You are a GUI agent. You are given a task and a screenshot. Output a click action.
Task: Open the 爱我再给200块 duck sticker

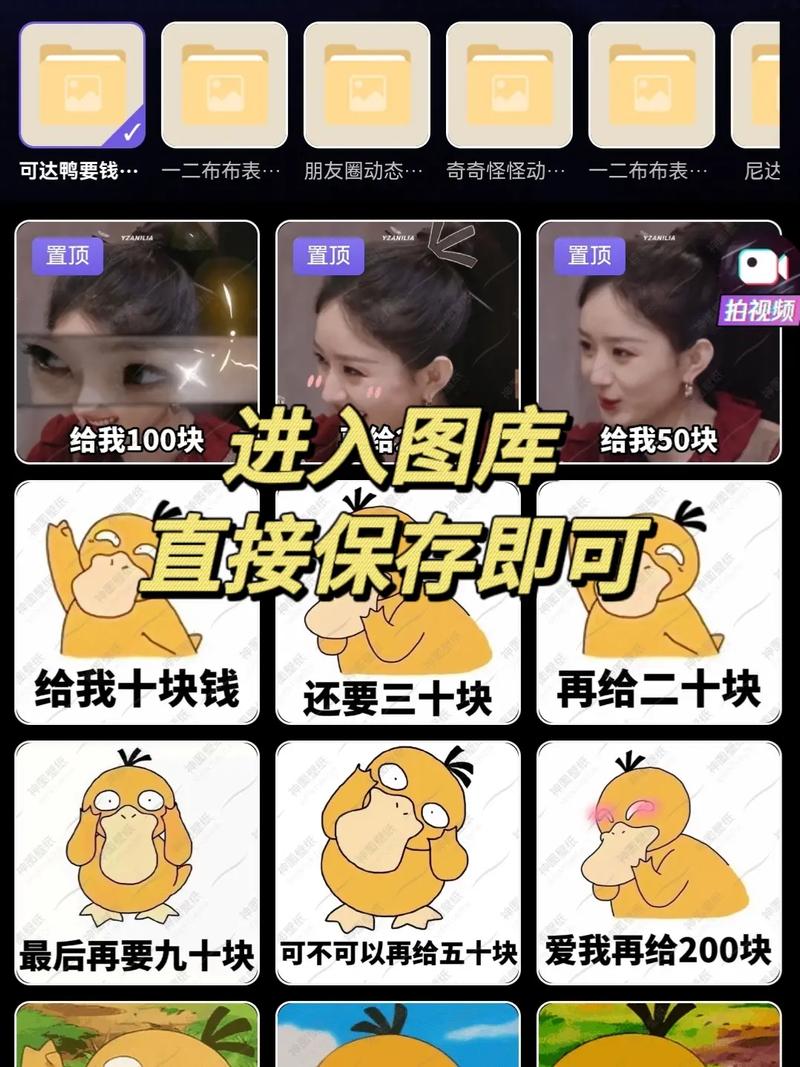click(x=658, y=862)
